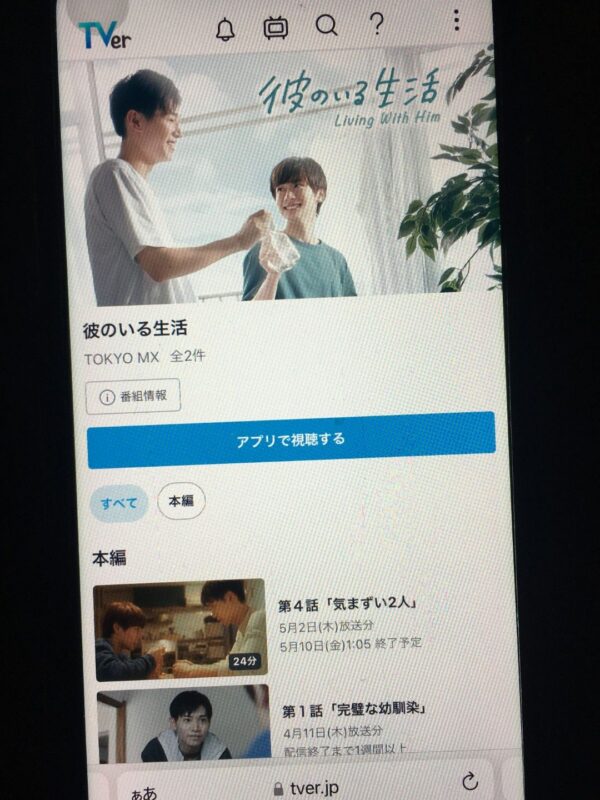This screenshot has width=600, height=800.
Task: Tap アプリで視聴する button
Action: [290, 440]
